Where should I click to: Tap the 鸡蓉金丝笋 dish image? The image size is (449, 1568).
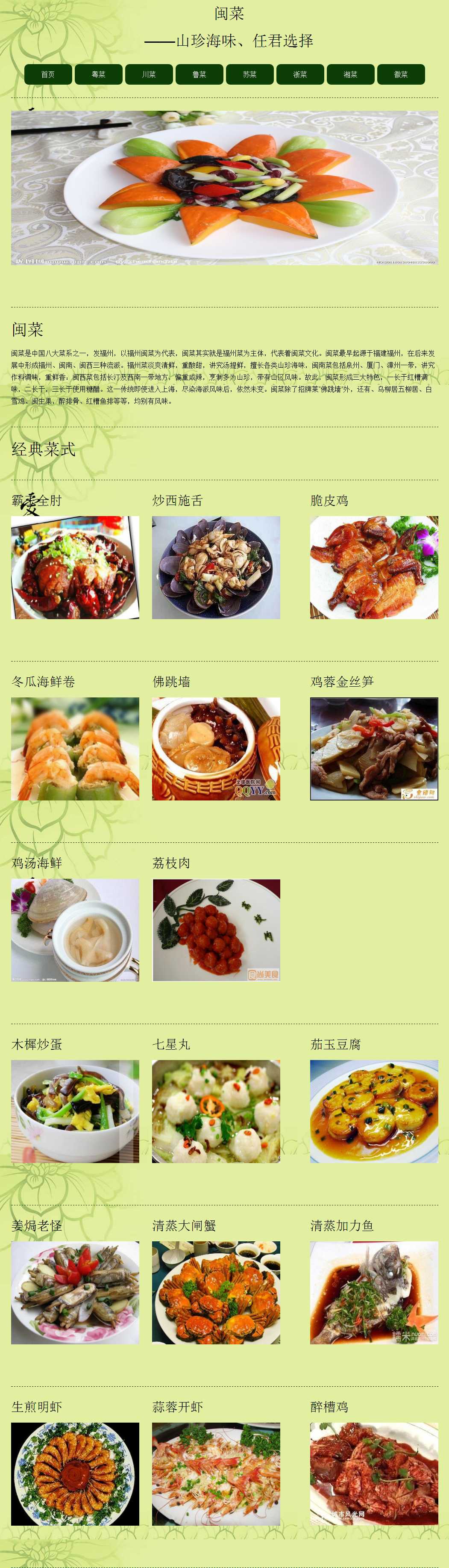coord(373,749)
